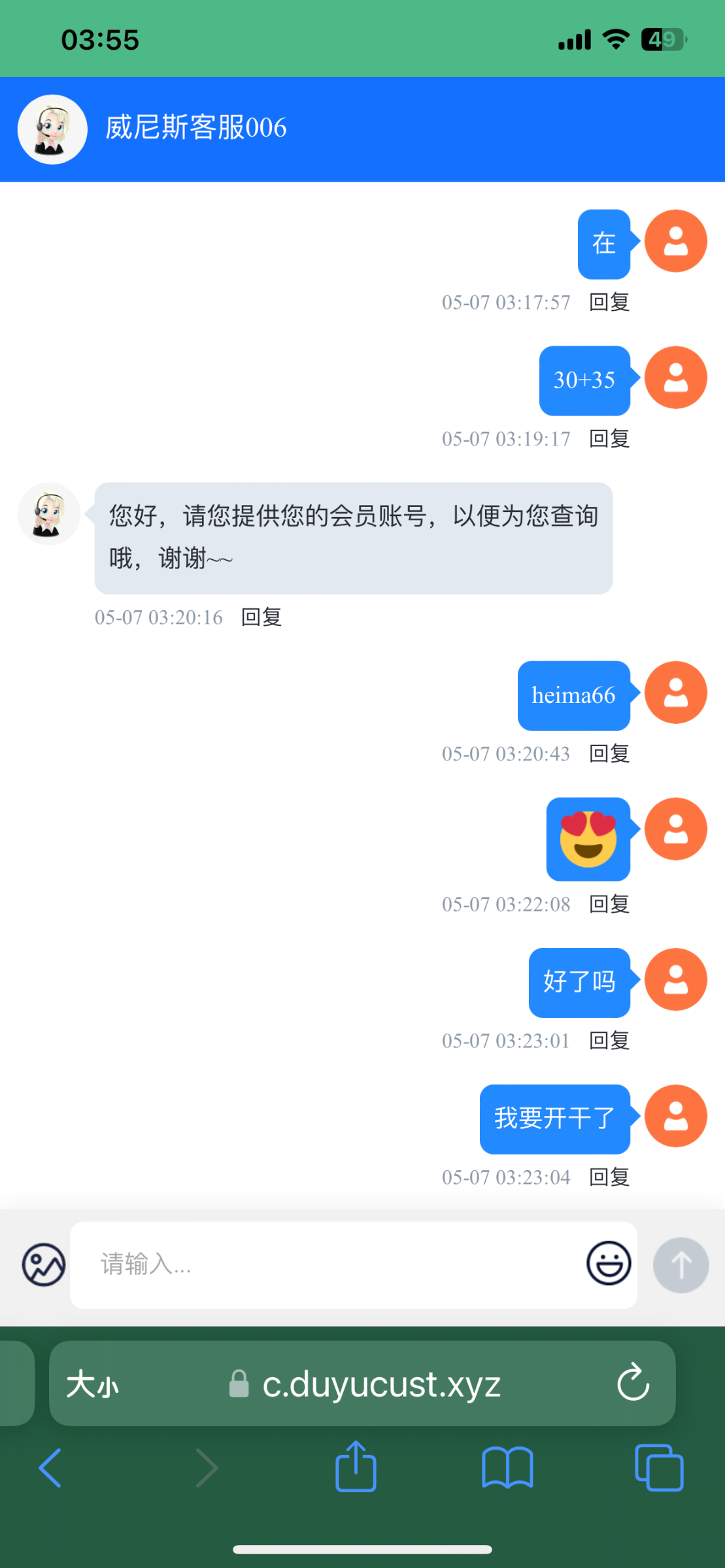Tap the '在' message bubble
The height and width of the screenshot is (1568, 725).
[x=603, y=242]
